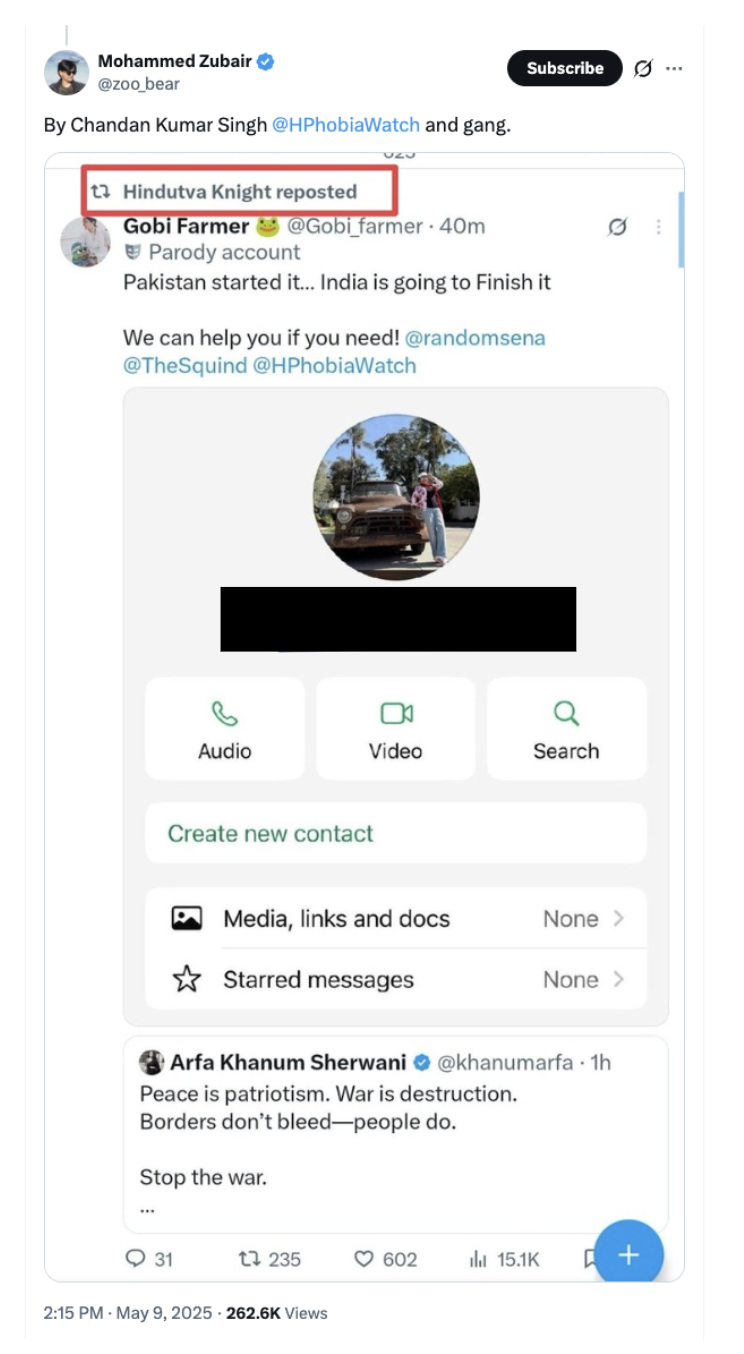Screen dimensions: 744x1354
Task: Open the @HPhobiaWatch mention in Zubair's post
Action: (x=346, y=126)
